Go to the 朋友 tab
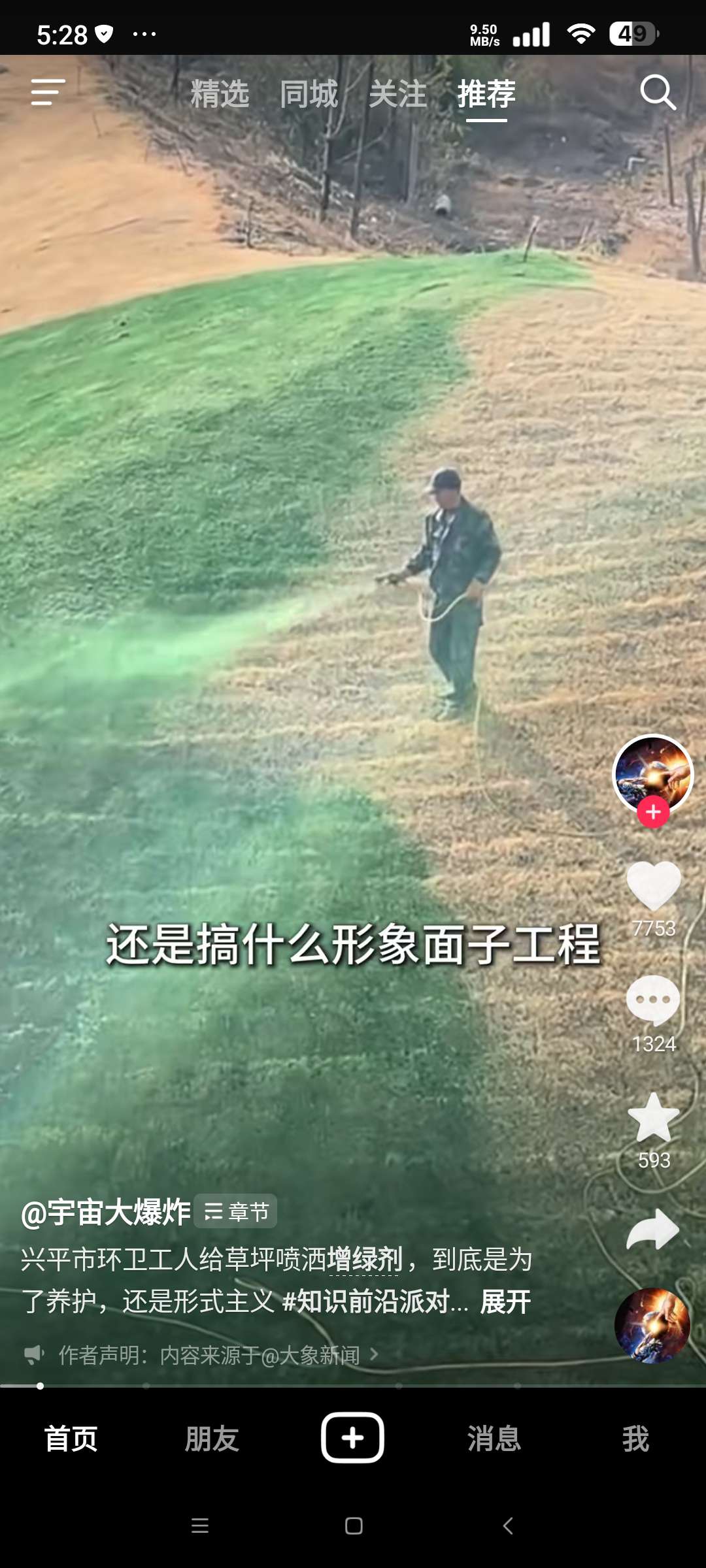The width and height of the screenshot is (706, 1568). (212, 1439)
